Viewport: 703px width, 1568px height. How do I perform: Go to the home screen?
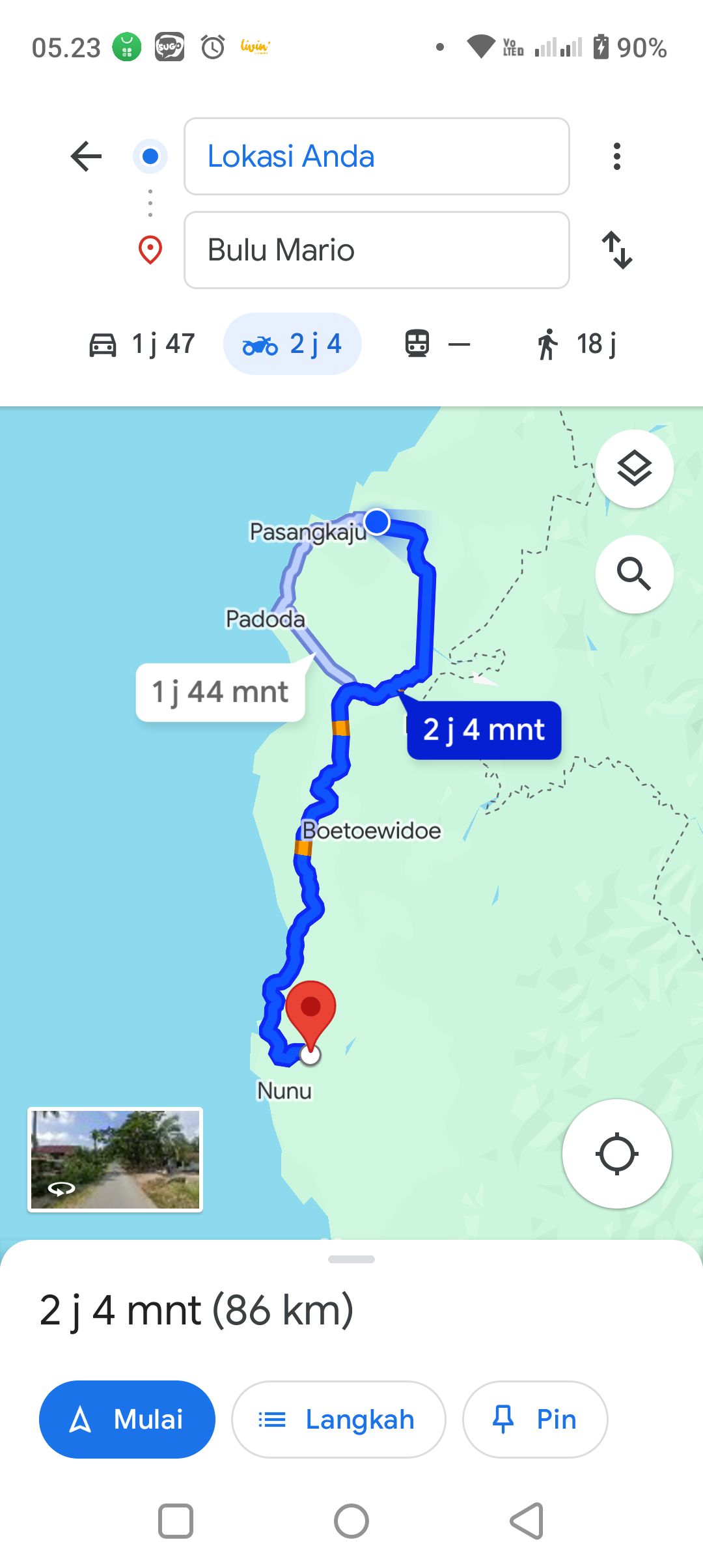point(351,1521)
